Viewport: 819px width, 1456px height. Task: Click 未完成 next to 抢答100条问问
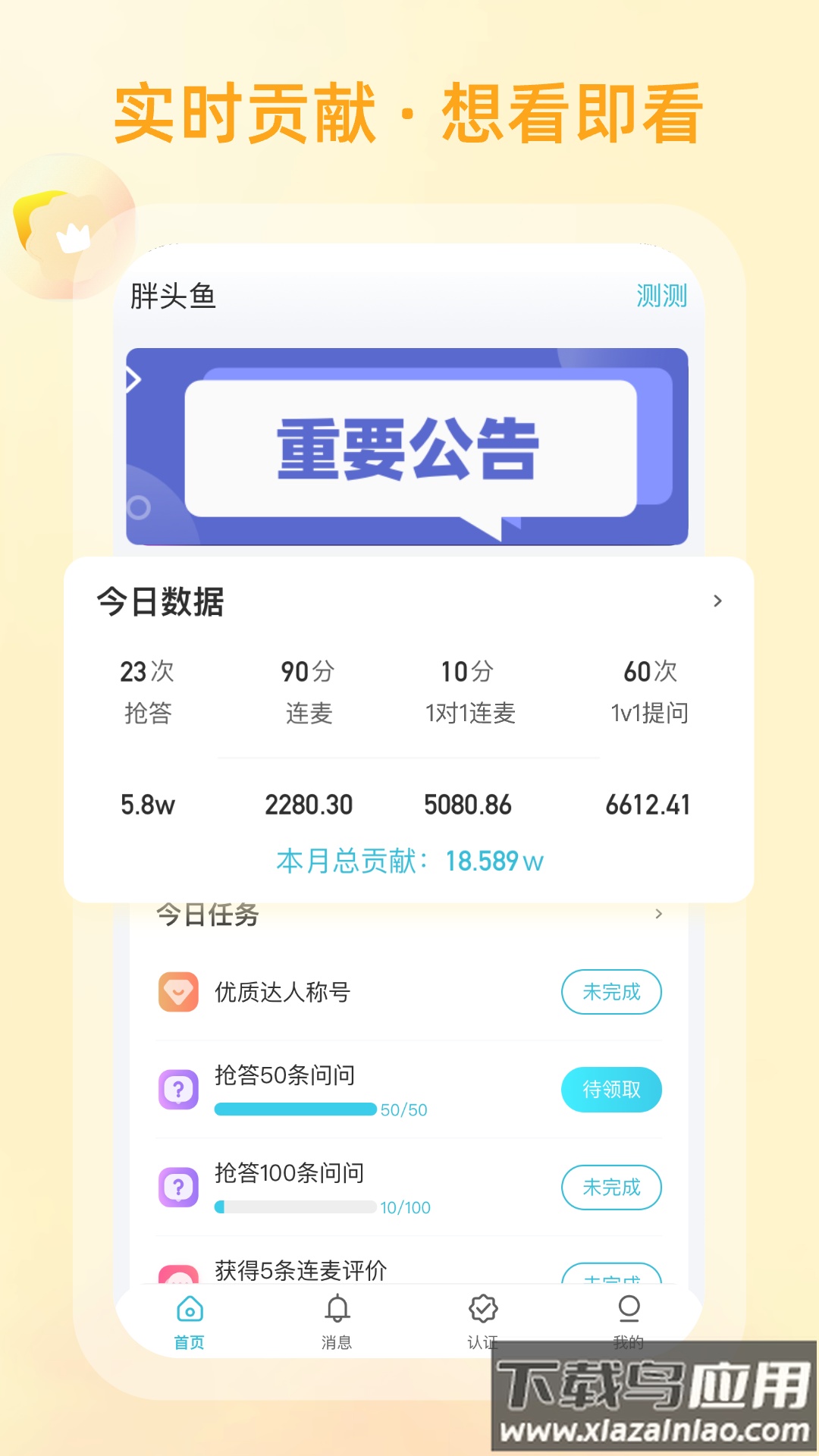[x=611, y=1188]
